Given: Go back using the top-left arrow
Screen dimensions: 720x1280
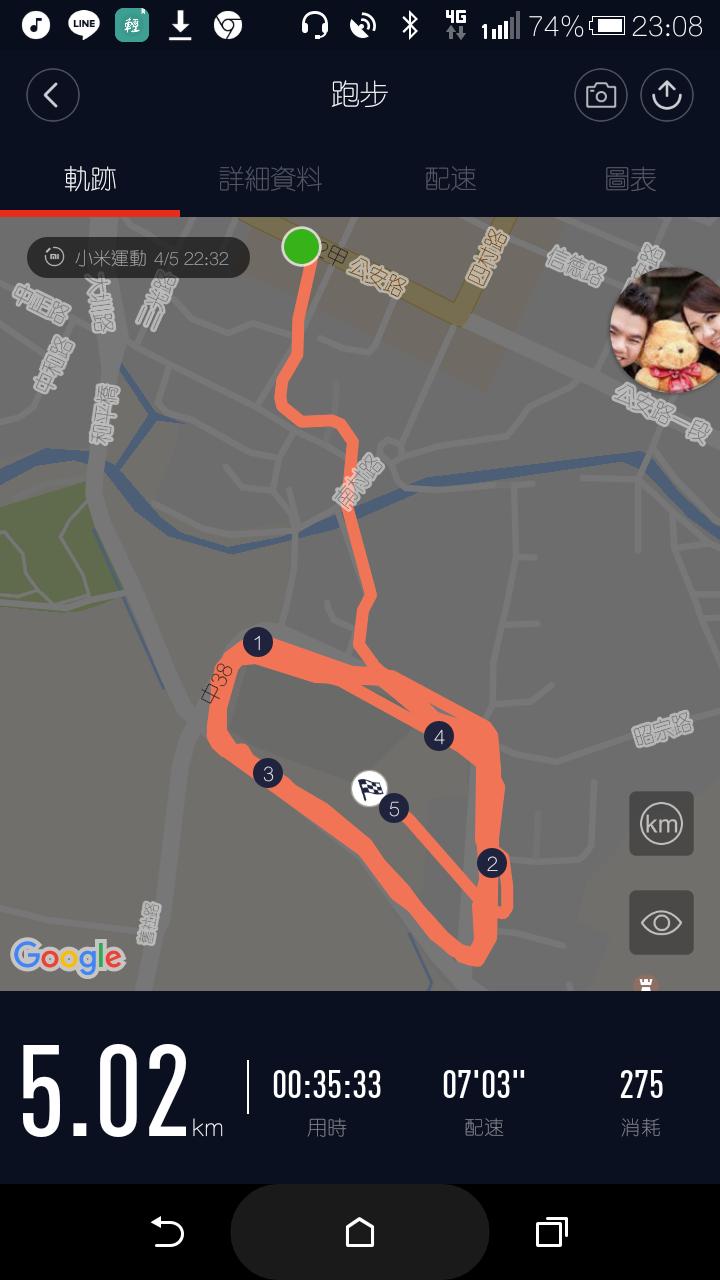Looking at the screenshot, I should 52,95.
